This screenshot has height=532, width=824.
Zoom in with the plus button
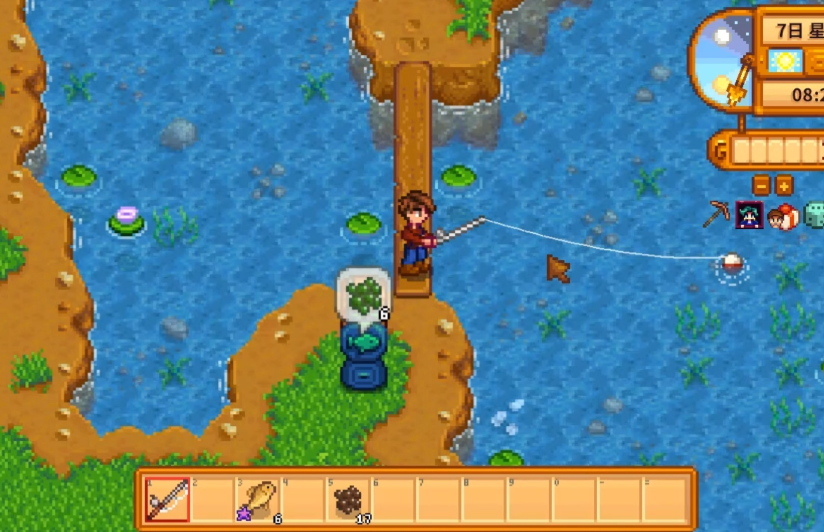[784, 185]
